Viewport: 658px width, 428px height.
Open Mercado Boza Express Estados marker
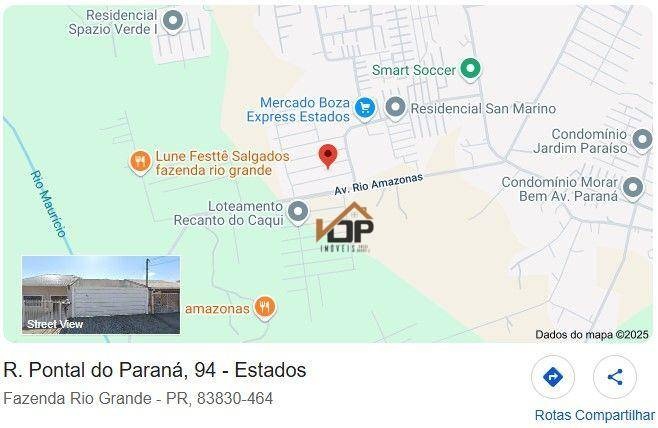[364, 107]
